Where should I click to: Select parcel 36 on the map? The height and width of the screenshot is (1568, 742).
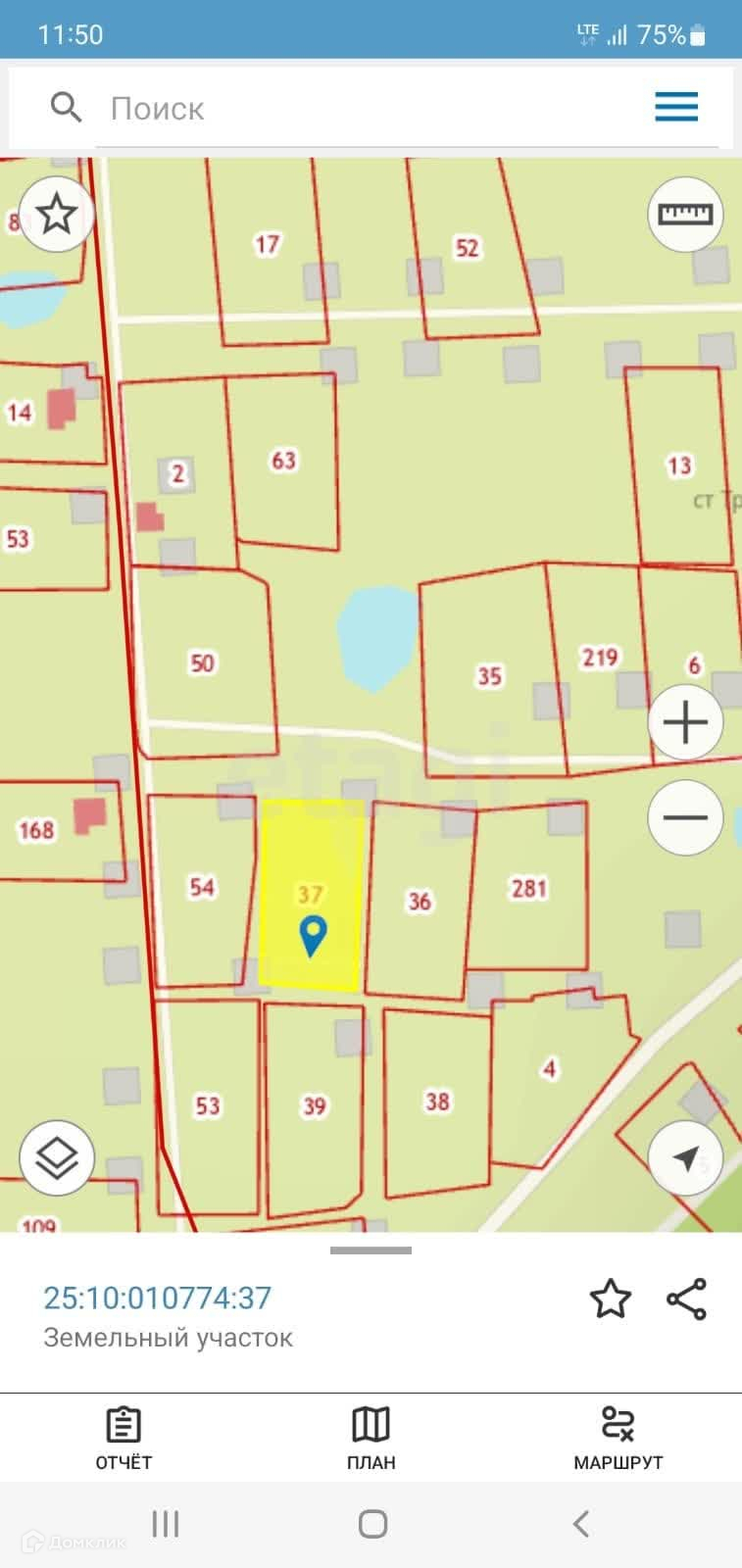(420, 902)
